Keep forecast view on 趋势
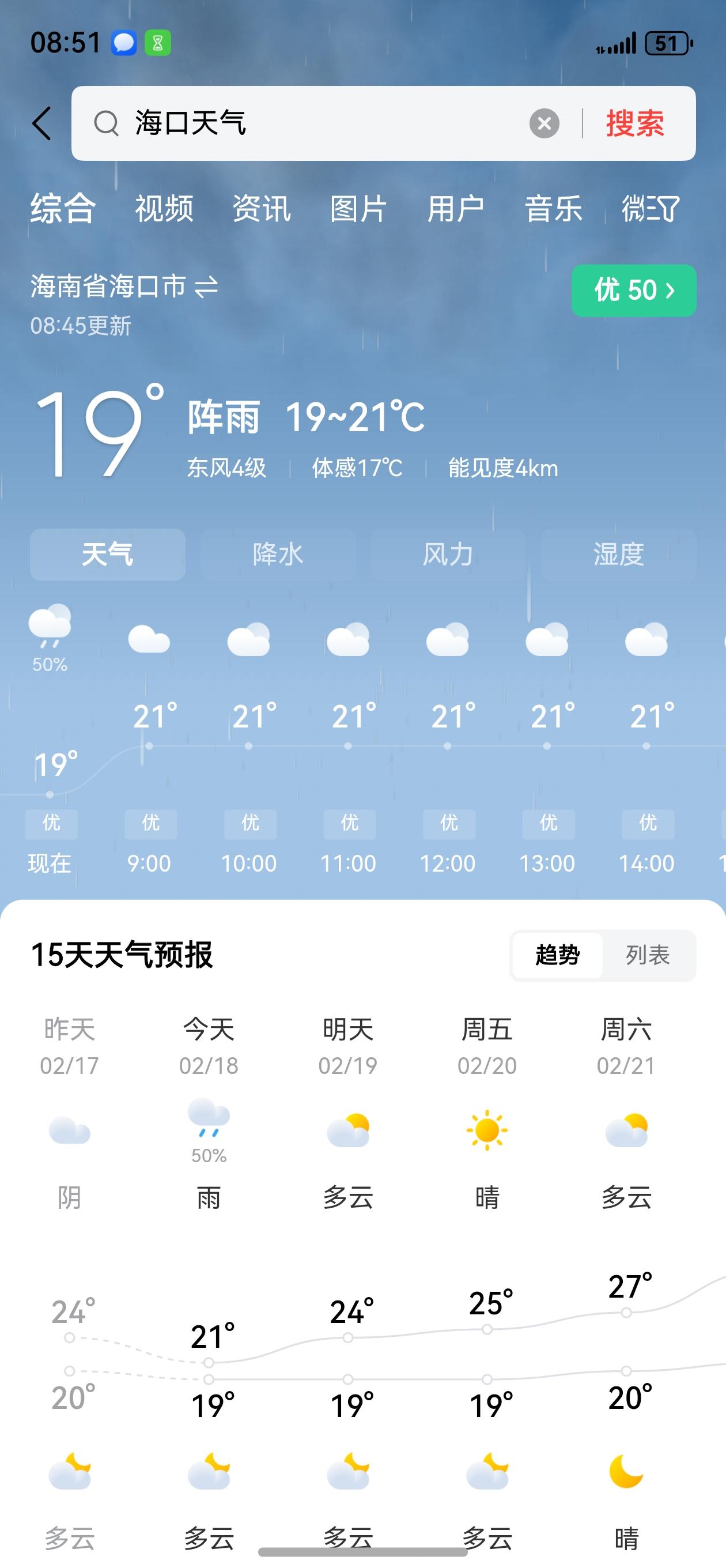Image resolution: width=726 pixels, height=1568 pixels. pos(557,956)
